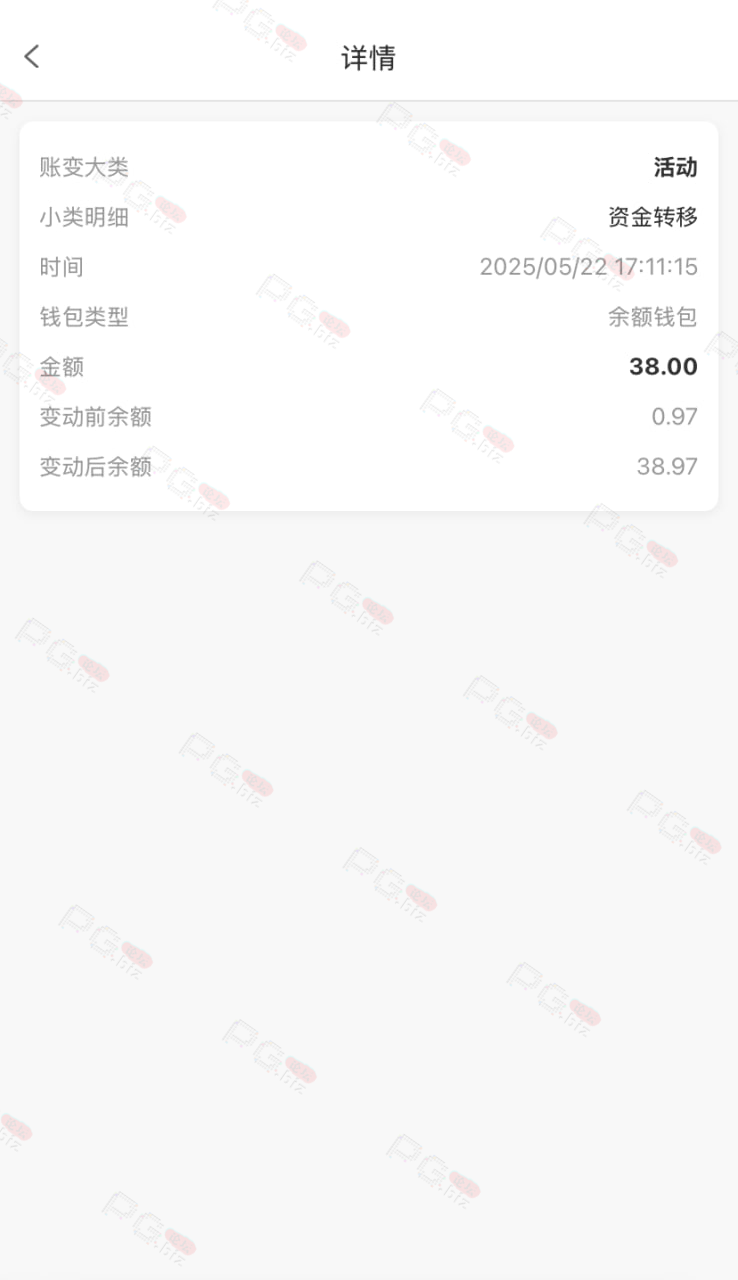Viewport: 738px width, 1280px height.
Task: Go back from the 详情 page
Action: [x=32, y=57]
